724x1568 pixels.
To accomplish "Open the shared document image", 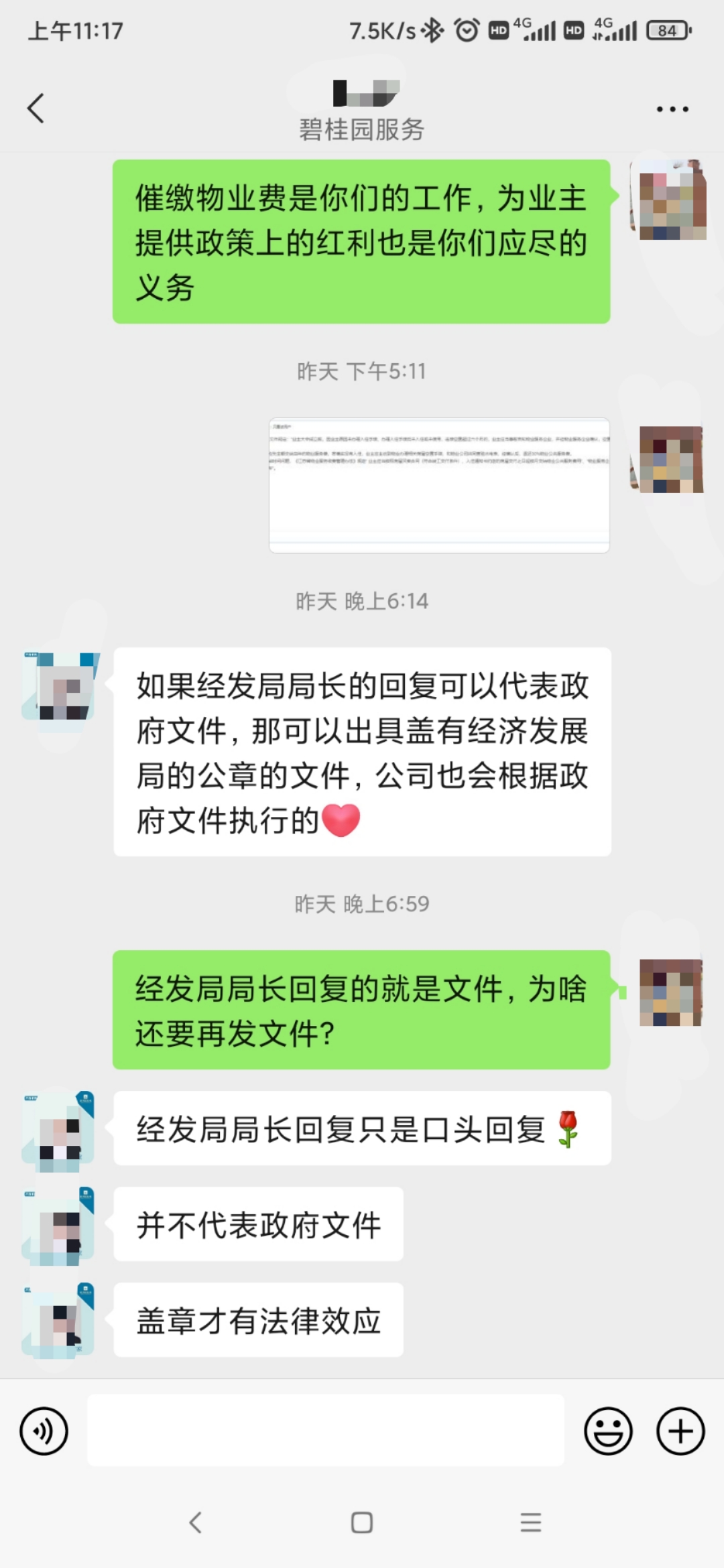I will tap(439, 485).
